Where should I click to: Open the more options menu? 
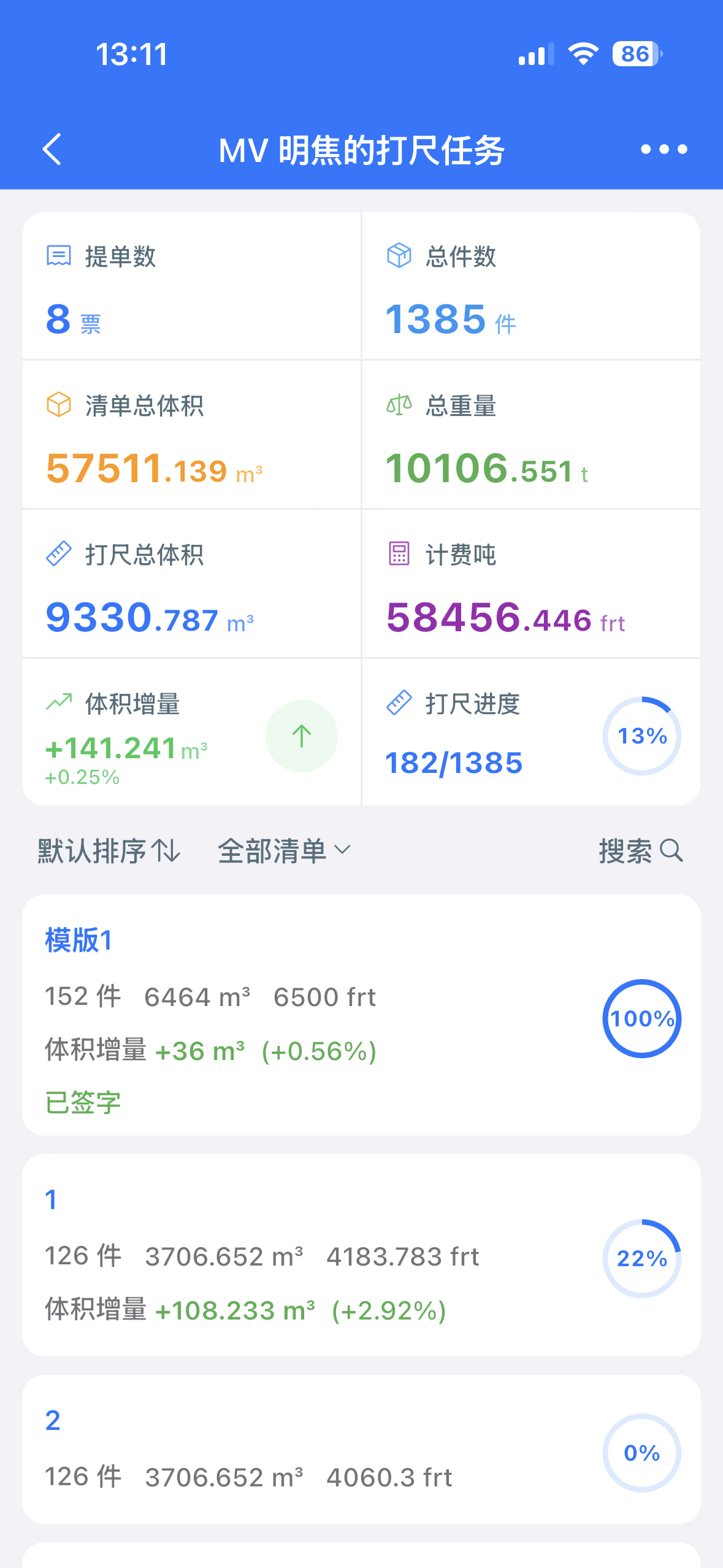[x=662, y=149]
